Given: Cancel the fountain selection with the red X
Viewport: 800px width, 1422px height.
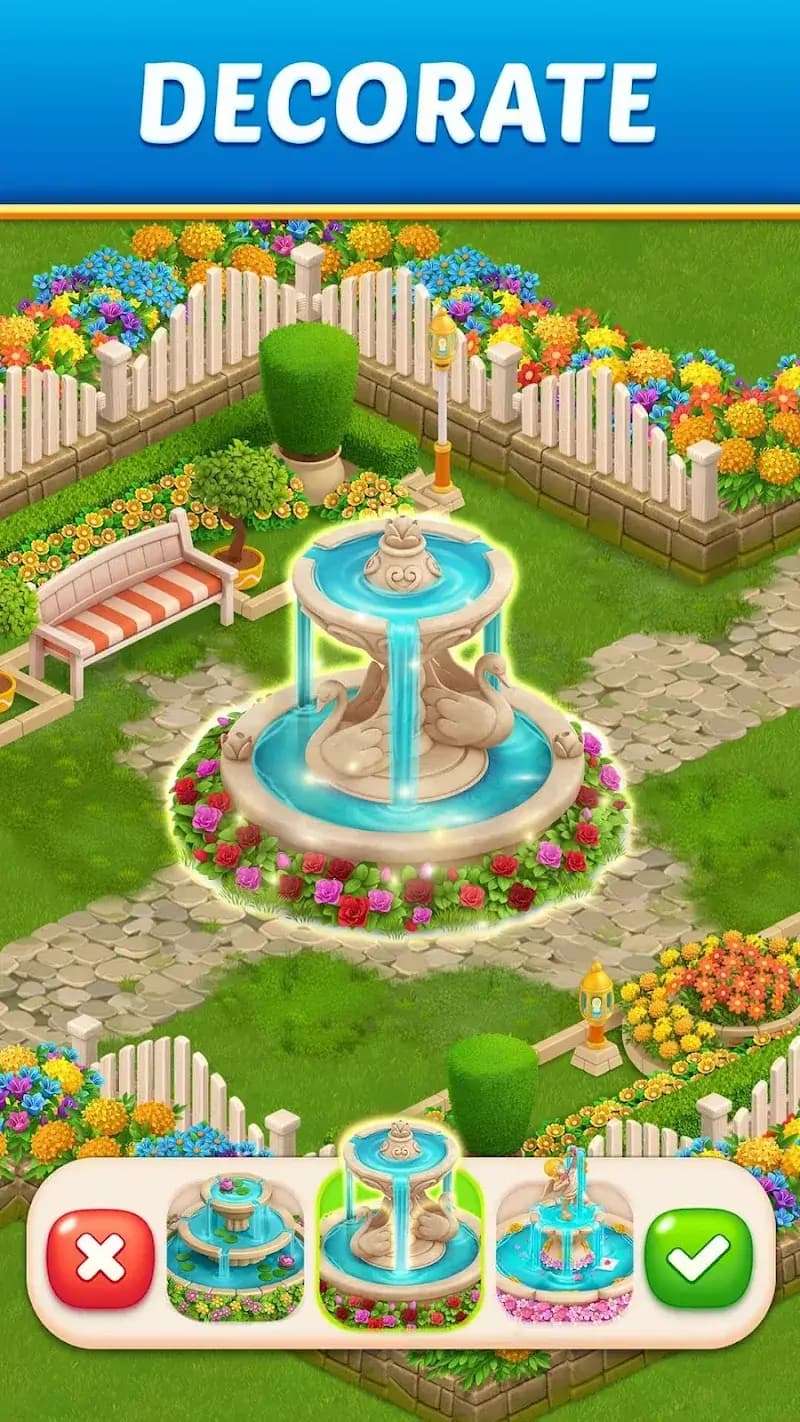Looking at the screenshot, I should point(101,1257).
